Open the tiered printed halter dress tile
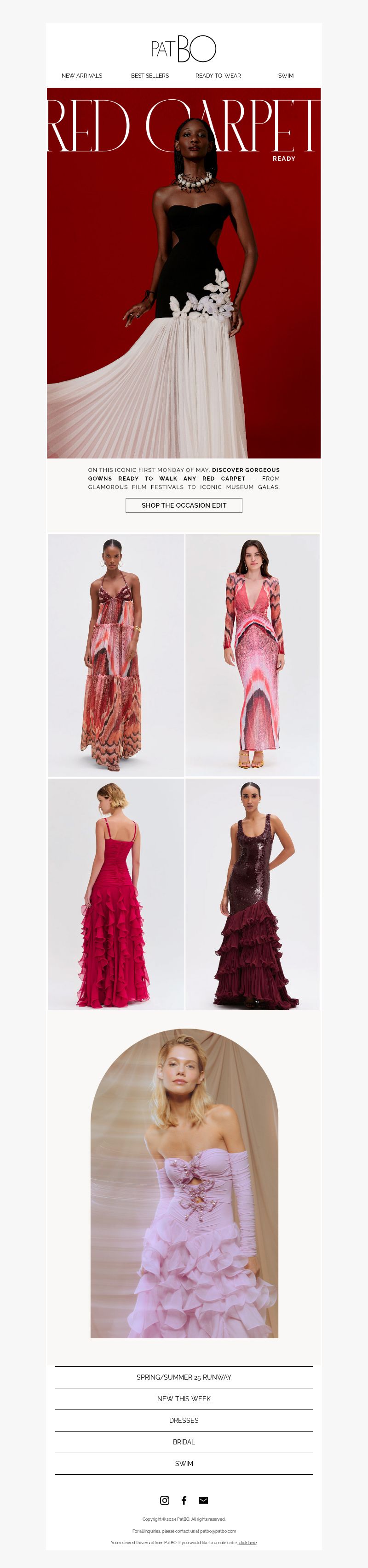This screenshot has height=1568, width=368. (x=116, y=654)
